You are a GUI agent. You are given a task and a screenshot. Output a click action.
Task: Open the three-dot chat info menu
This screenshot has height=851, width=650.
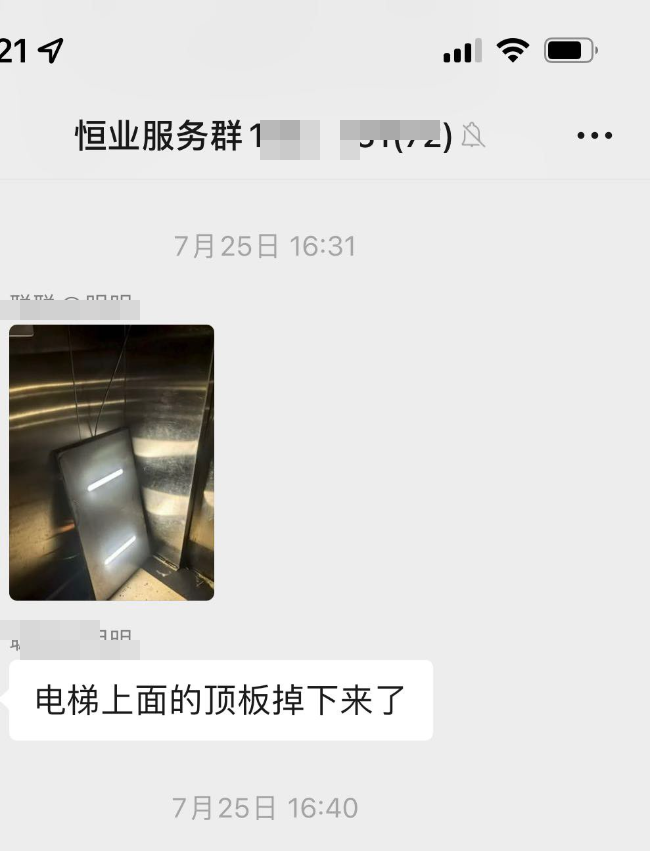594,136
